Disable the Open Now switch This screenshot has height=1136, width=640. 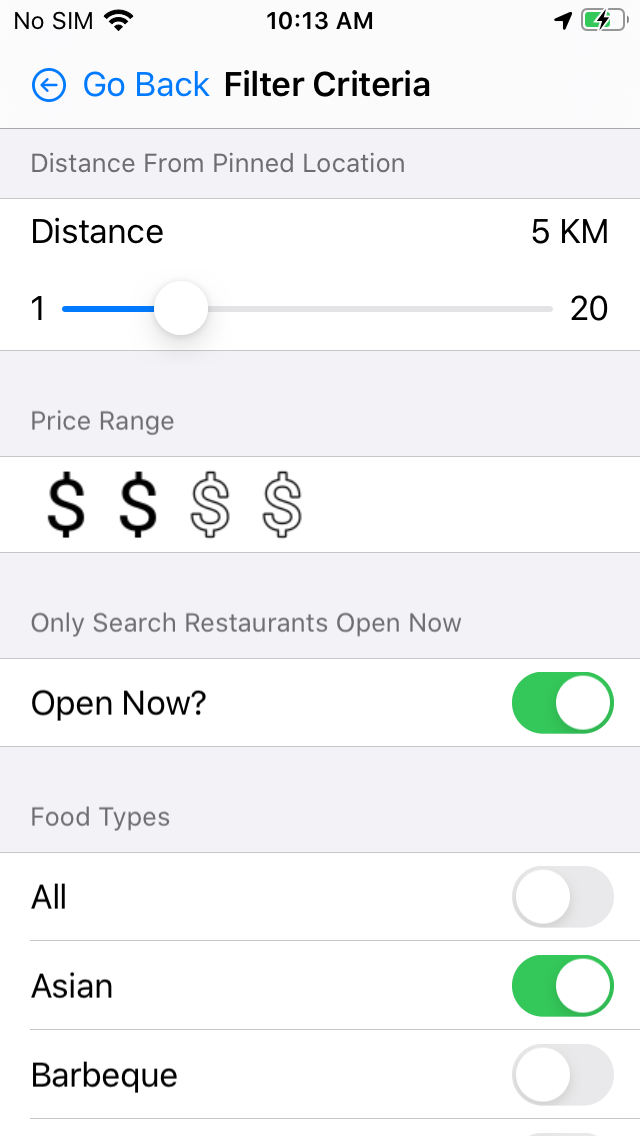coord(562,703)
